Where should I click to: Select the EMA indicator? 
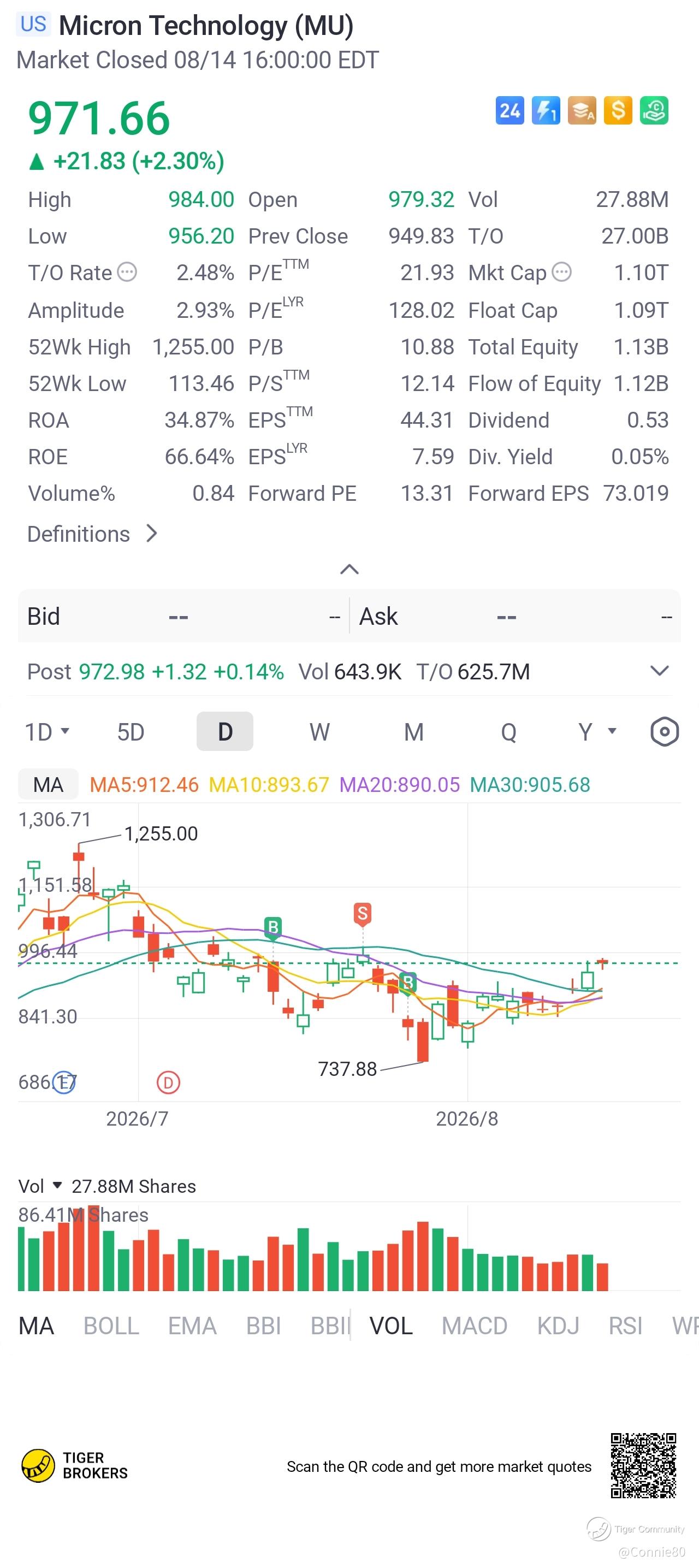pos(192,1325)
